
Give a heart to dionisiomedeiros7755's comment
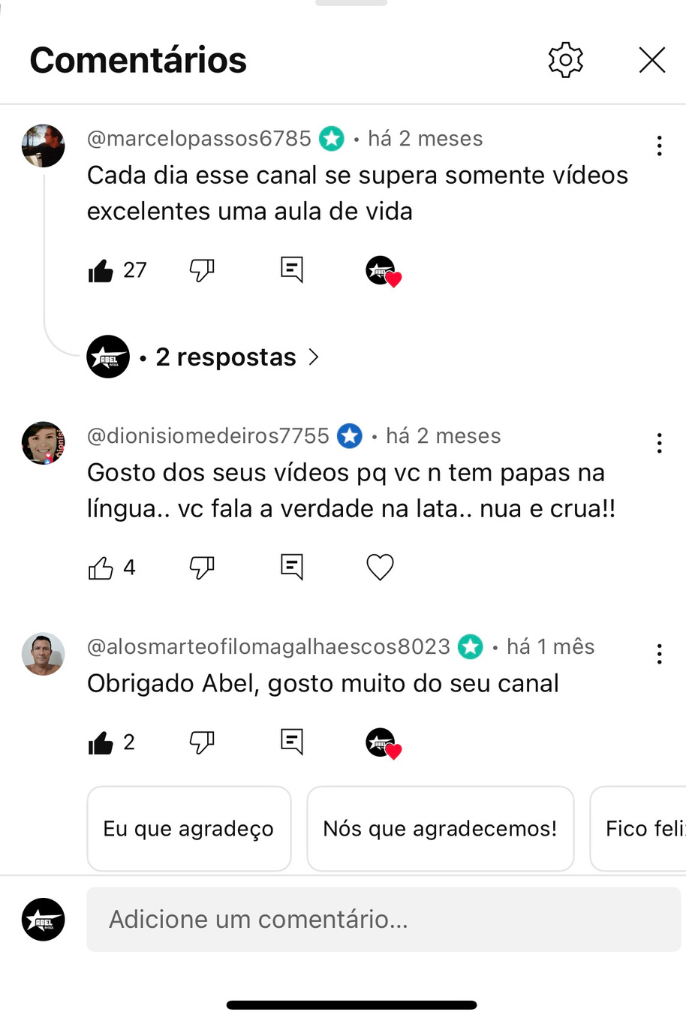[x=380, y=568]
